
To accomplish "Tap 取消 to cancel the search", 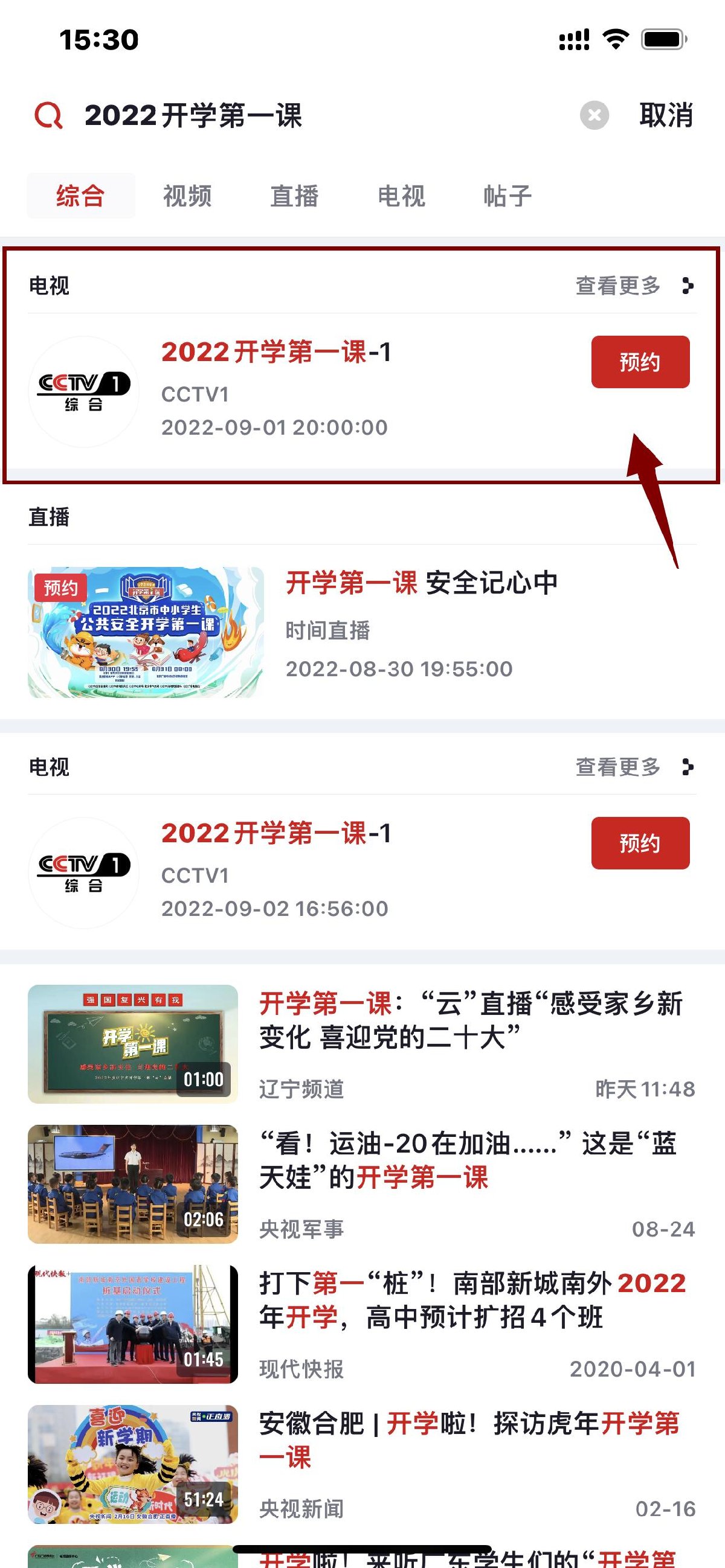I will (665, 115).
